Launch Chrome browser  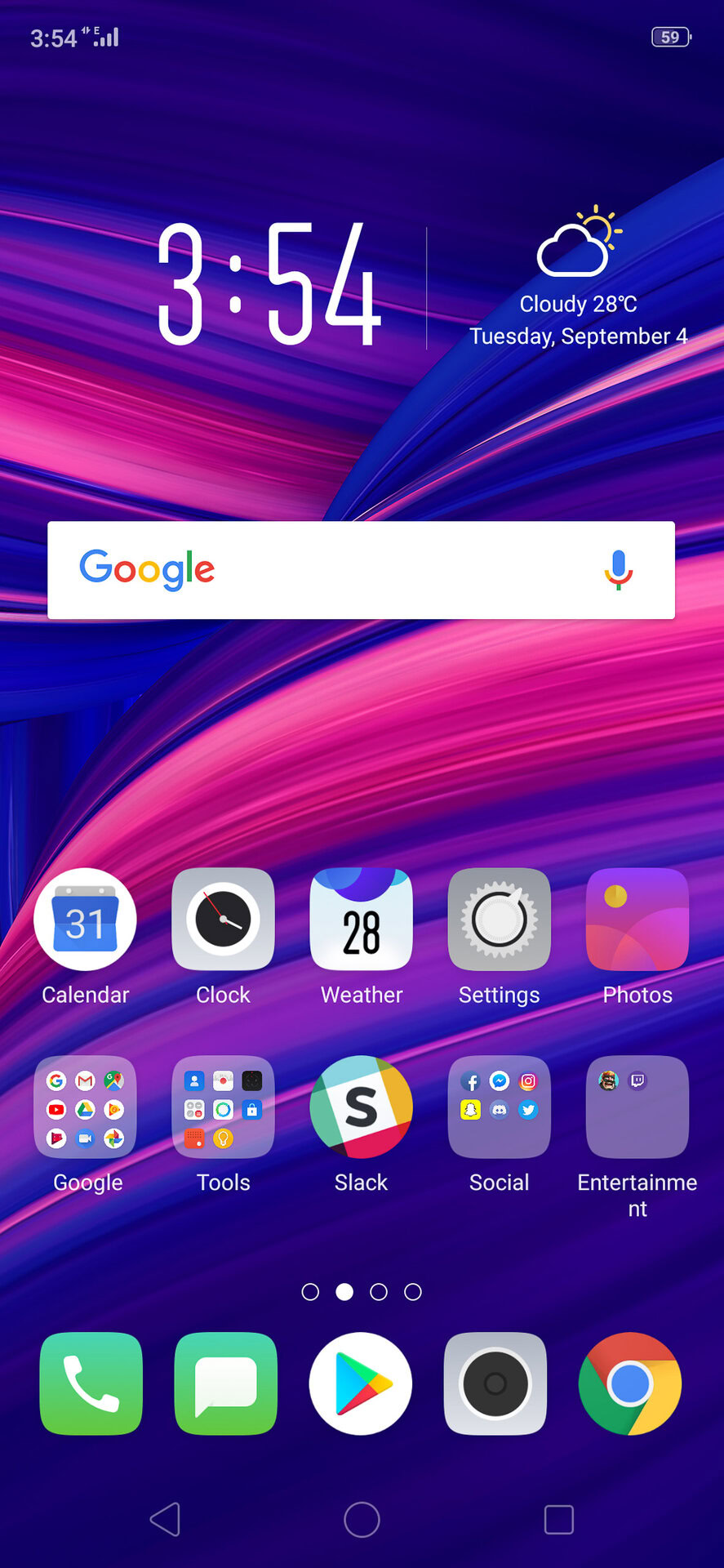(629, 1383)
